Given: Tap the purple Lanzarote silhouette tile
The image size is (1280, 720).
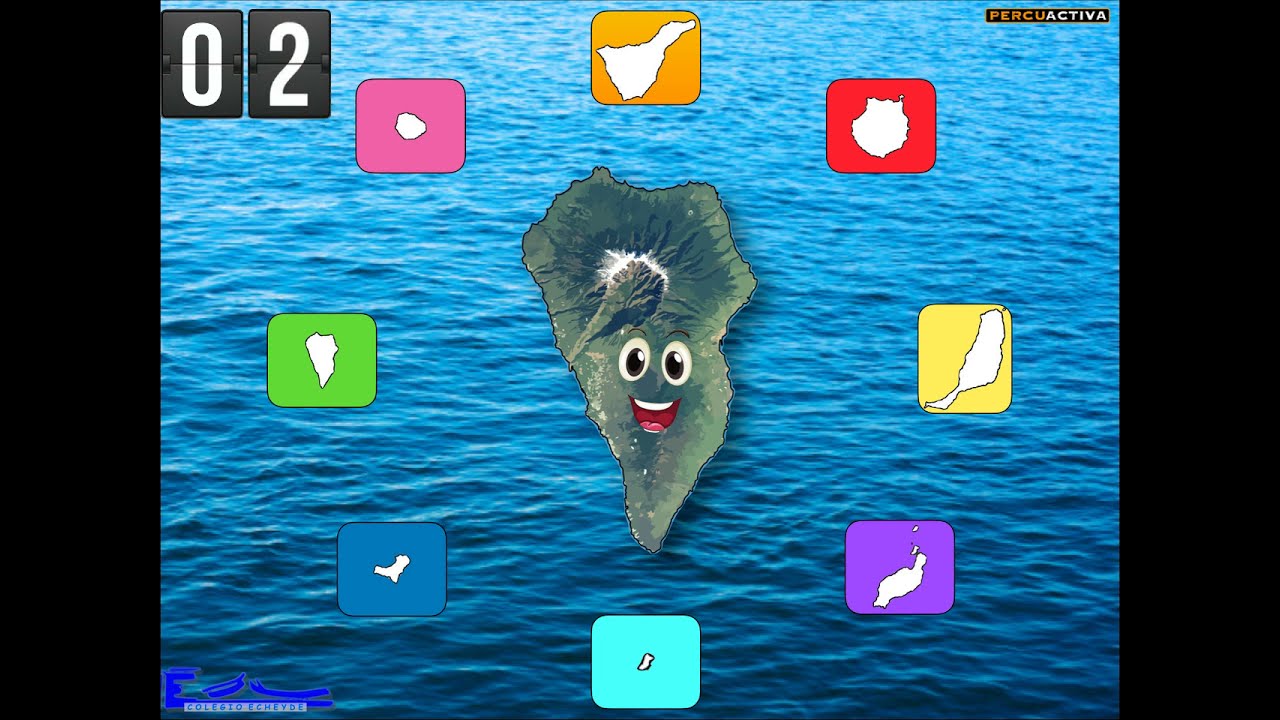Looking at the screenshot, I should 899,567.
